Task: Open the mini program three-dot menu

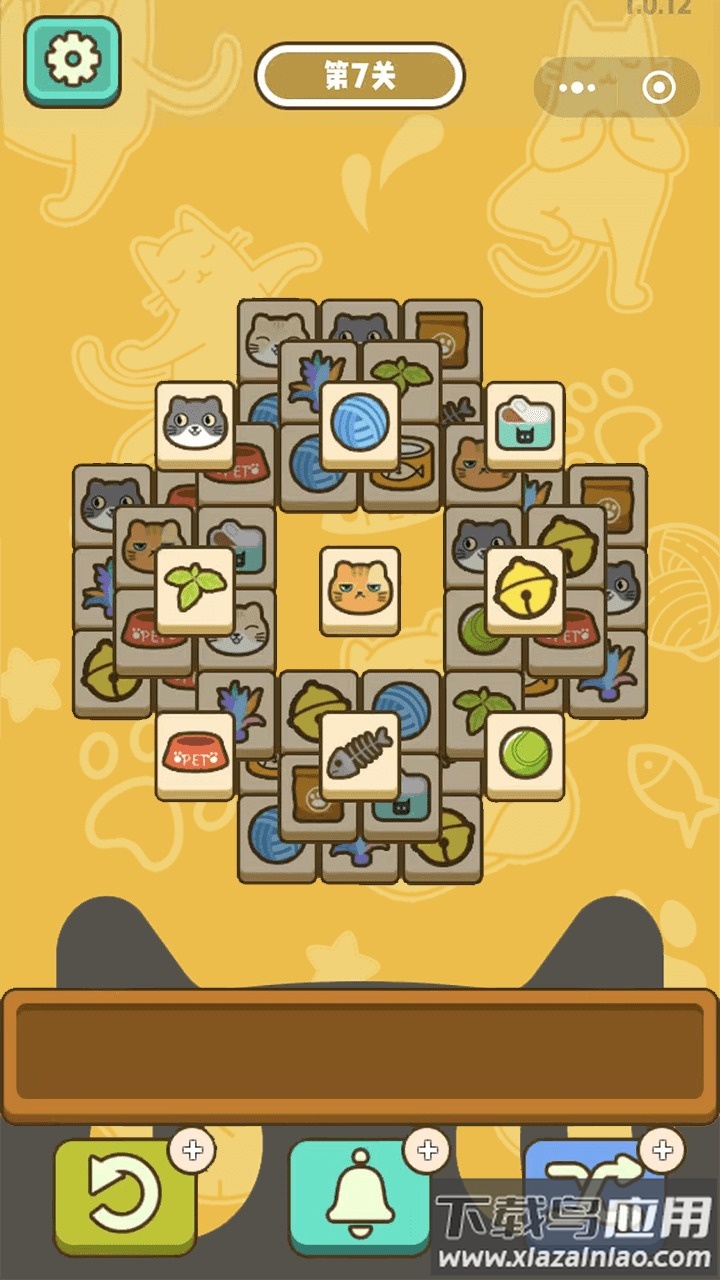Action: coord(577,88)
